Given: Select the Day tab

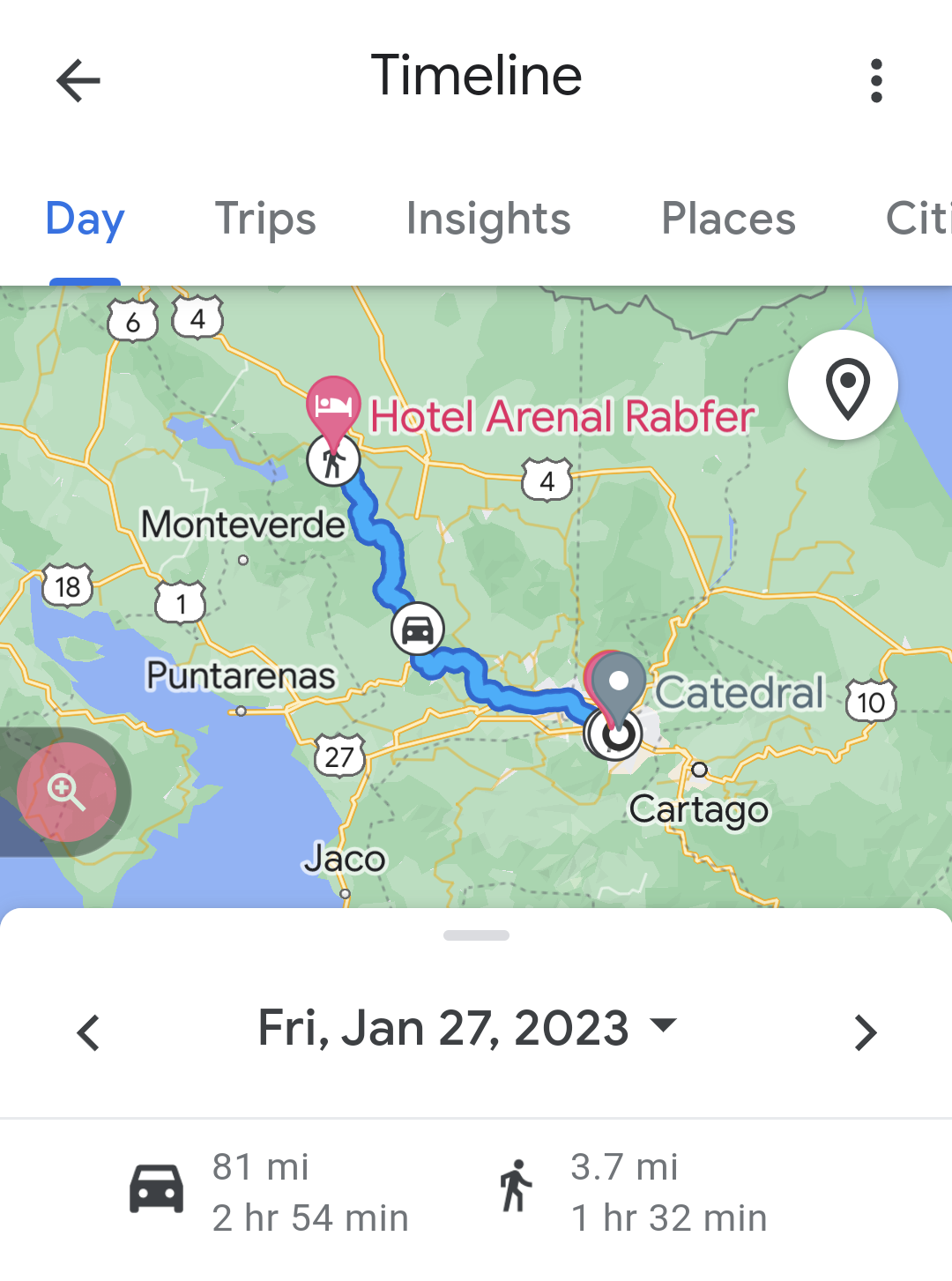Looking at the screenshot, I should (x=85, y=219).
